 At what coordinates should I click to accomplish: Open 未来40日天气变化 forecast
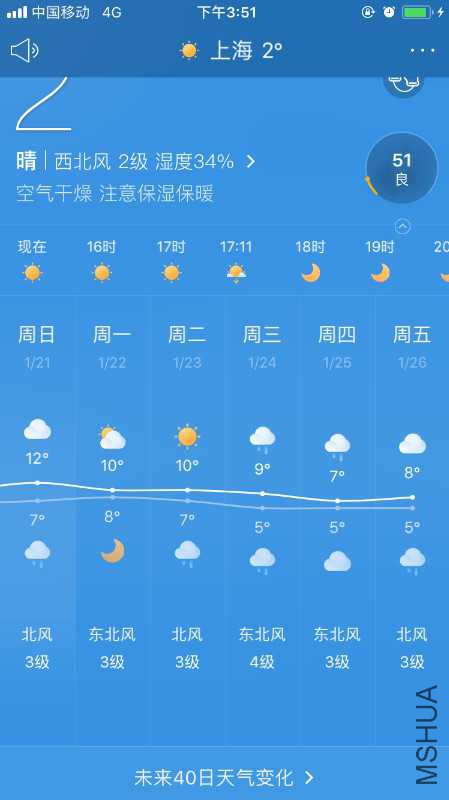click(x=224, y=778)
